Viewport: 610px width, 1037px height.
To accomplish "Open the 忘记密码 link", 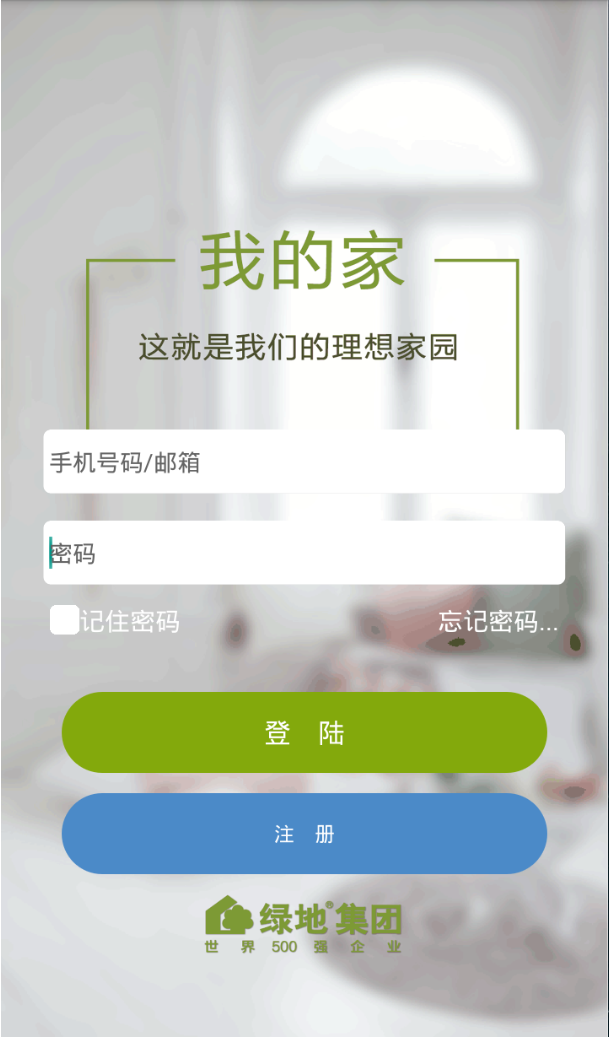I will point(497,621).
